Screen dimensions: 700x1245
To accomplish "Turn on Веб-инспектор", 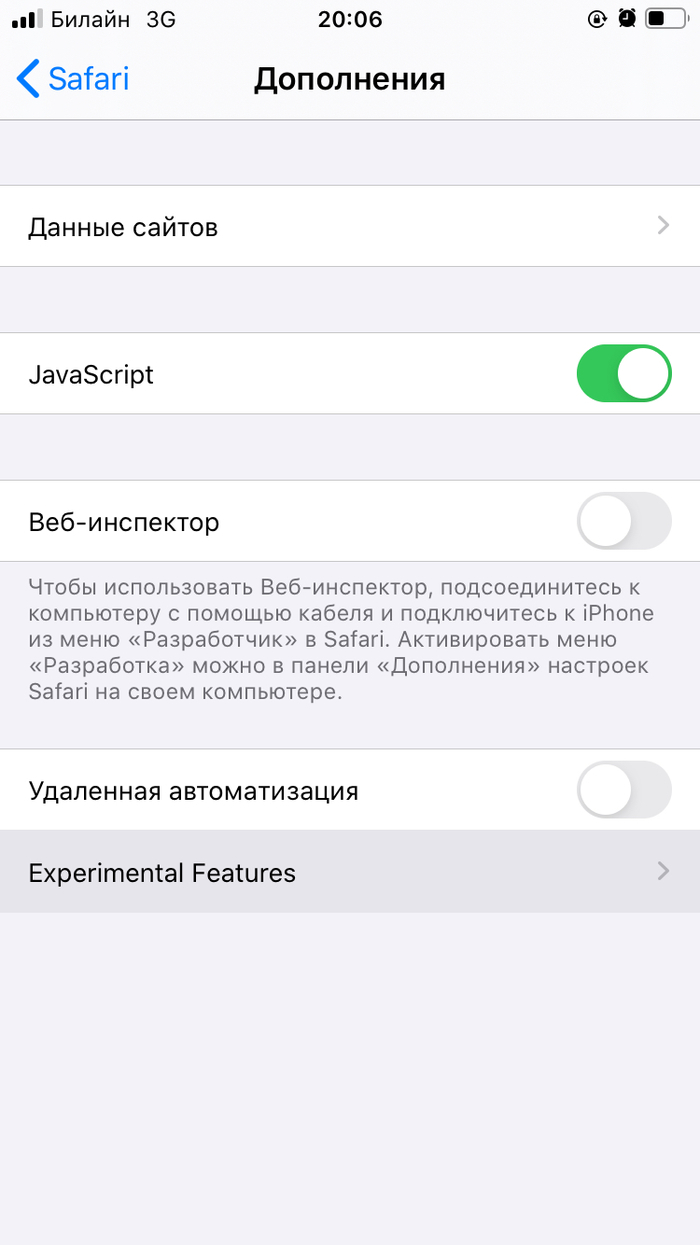I will pyautogui.click(x=623, y=521).
